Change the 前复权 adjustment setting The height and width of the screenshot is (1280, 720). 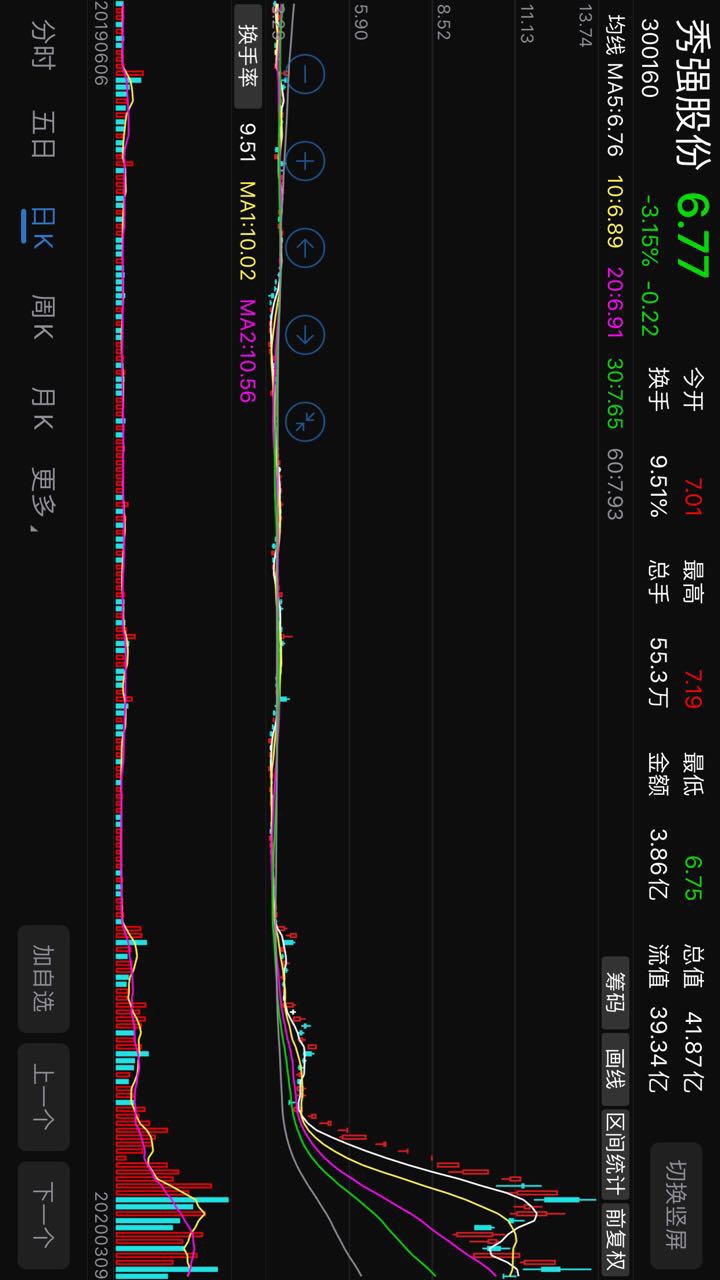click(615, 1240)
